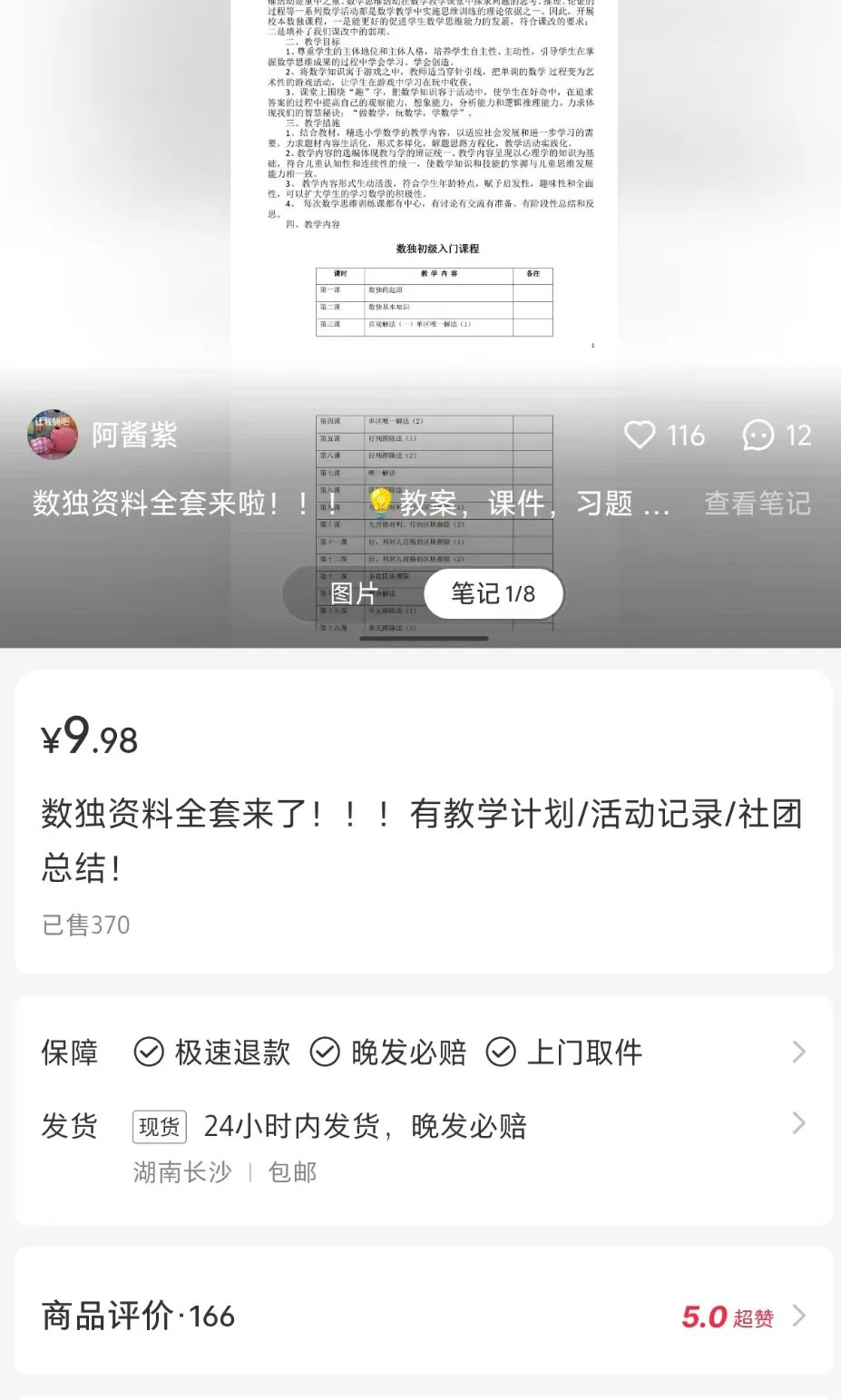Open the 保障 guarantee details row
The width and height of the screenshot is (841, 1400).
(x=424, y=1052)
